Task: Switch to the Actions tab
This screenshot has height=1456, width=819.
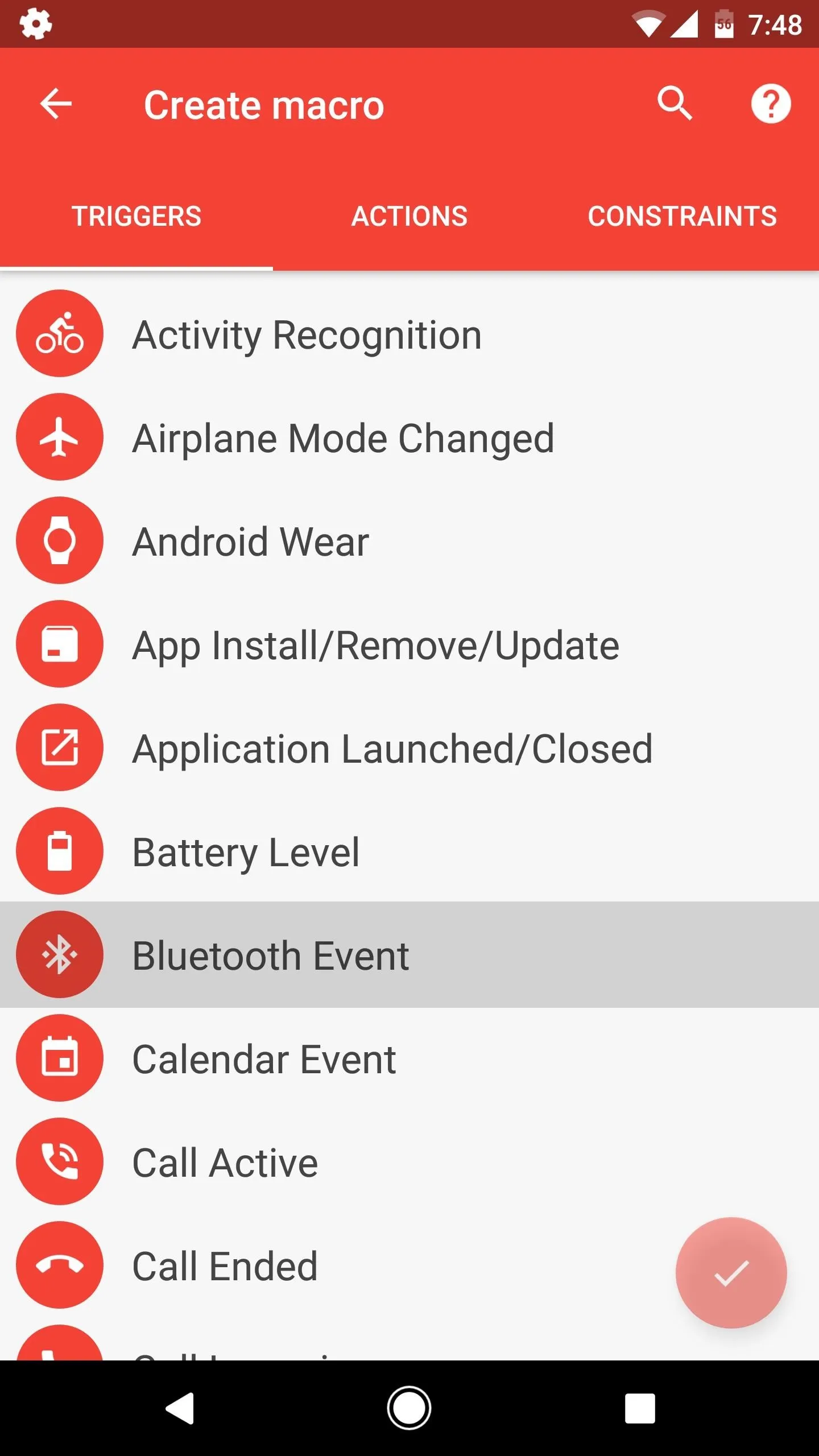Action: [409, 217]
